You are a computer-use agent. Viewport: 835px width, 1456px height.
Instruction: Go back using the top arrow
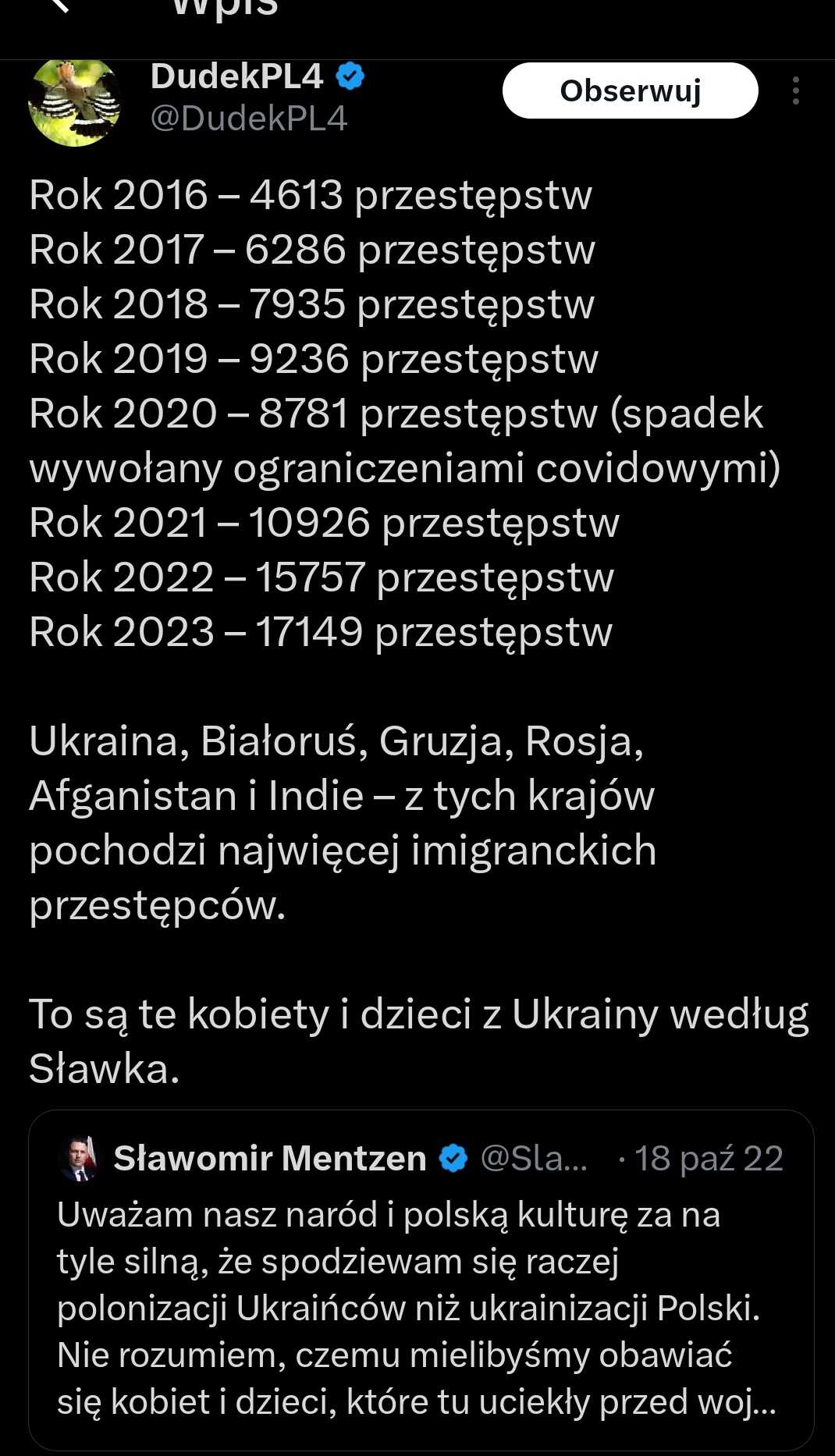(60, 5)
